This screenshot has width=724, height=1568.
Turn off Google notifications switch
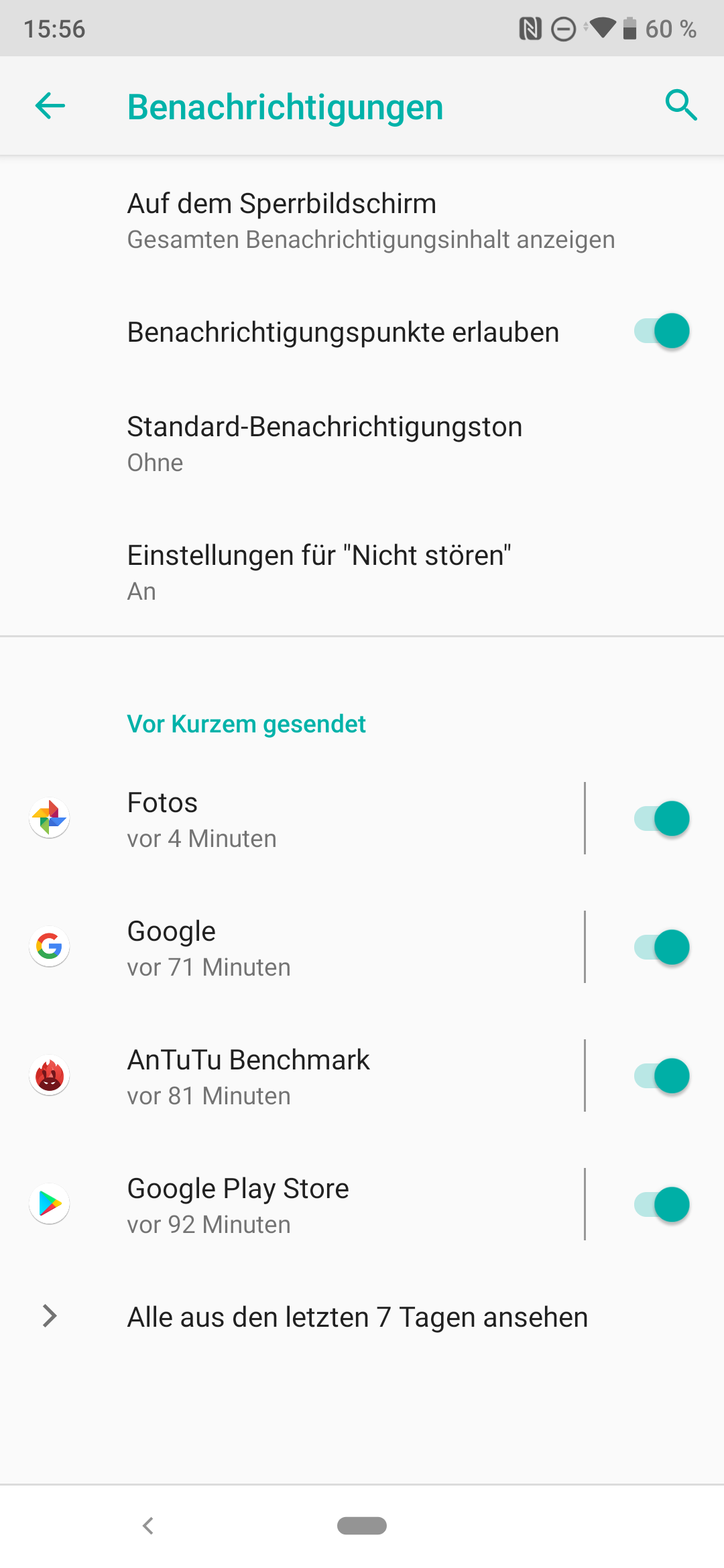point(662,948)
